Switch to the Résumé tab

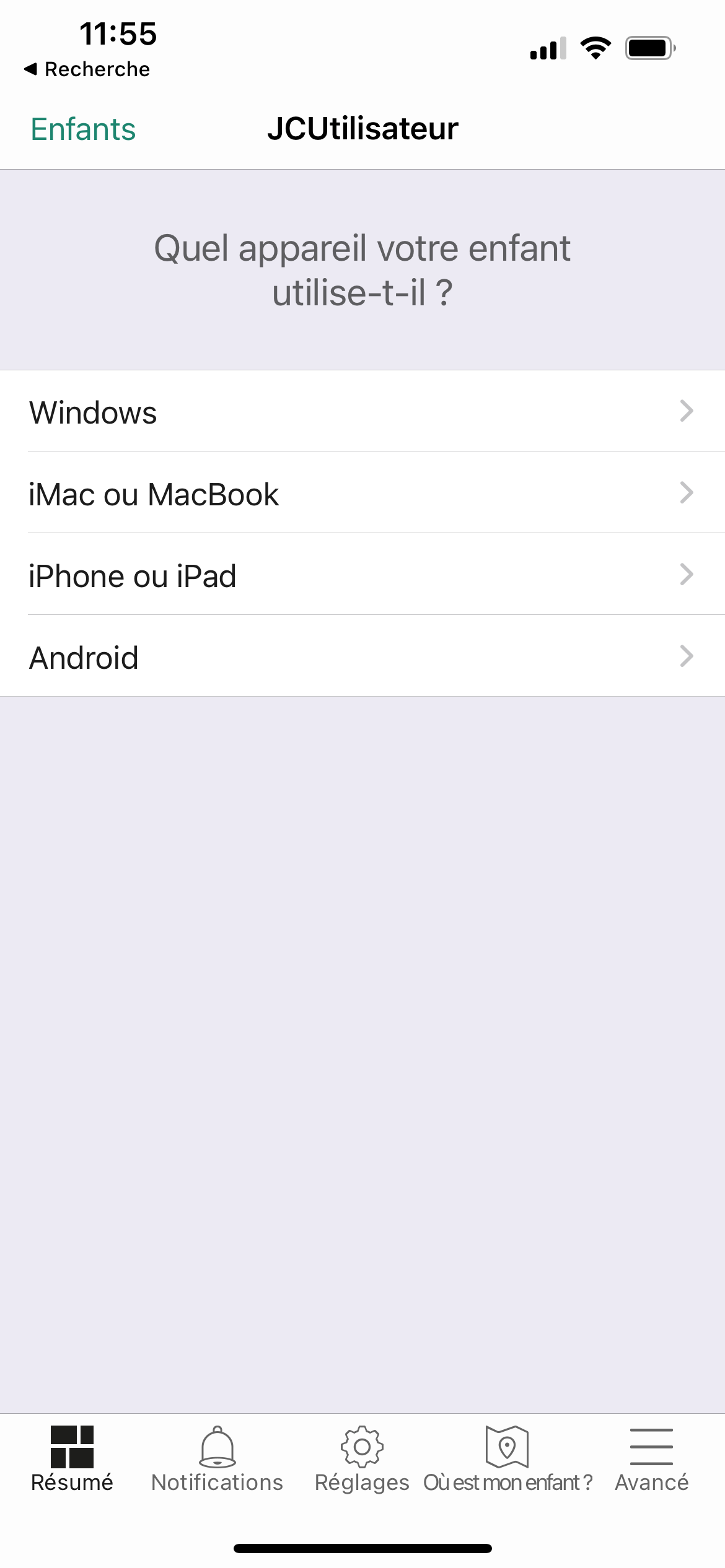(x=72, y=1459)
